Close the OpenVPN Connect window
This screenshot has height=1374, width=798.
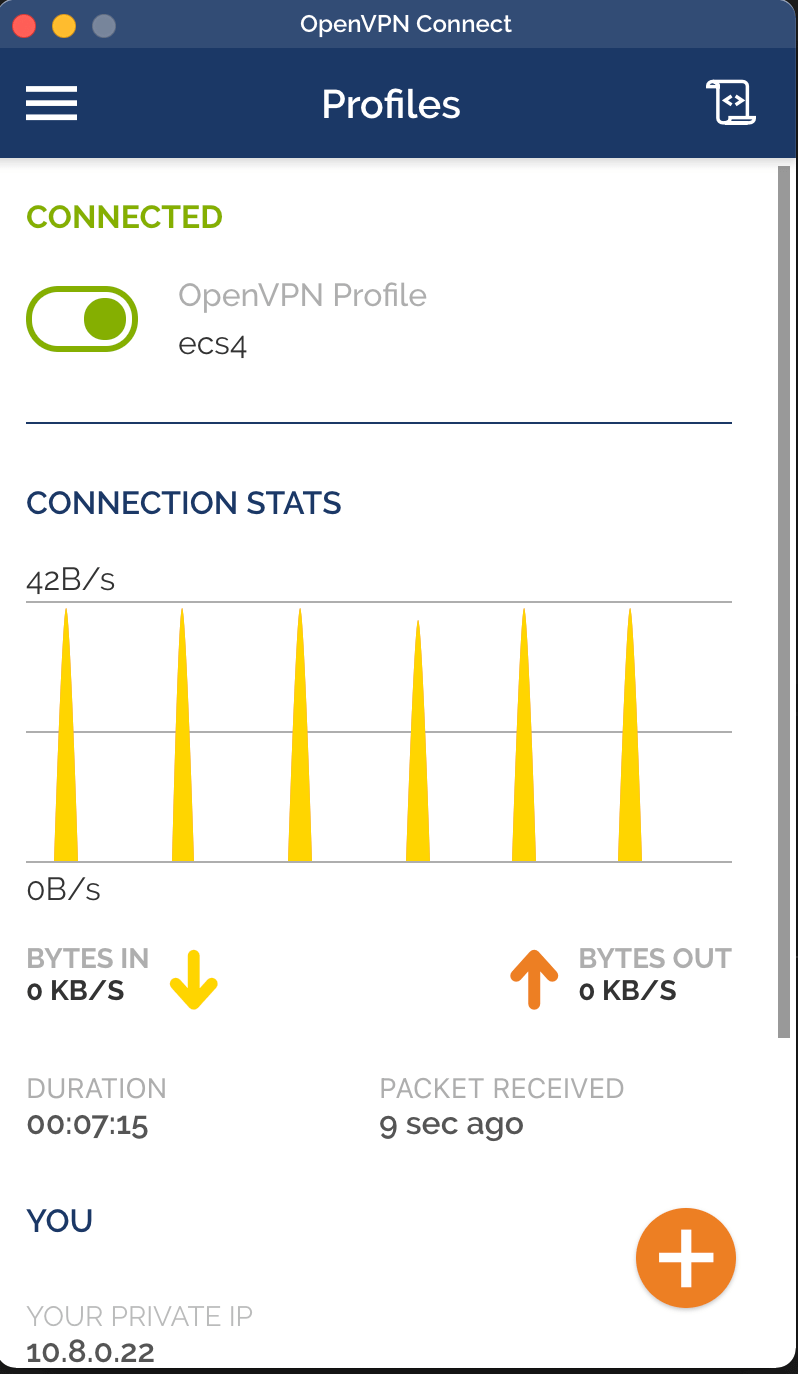click(25, 25)
